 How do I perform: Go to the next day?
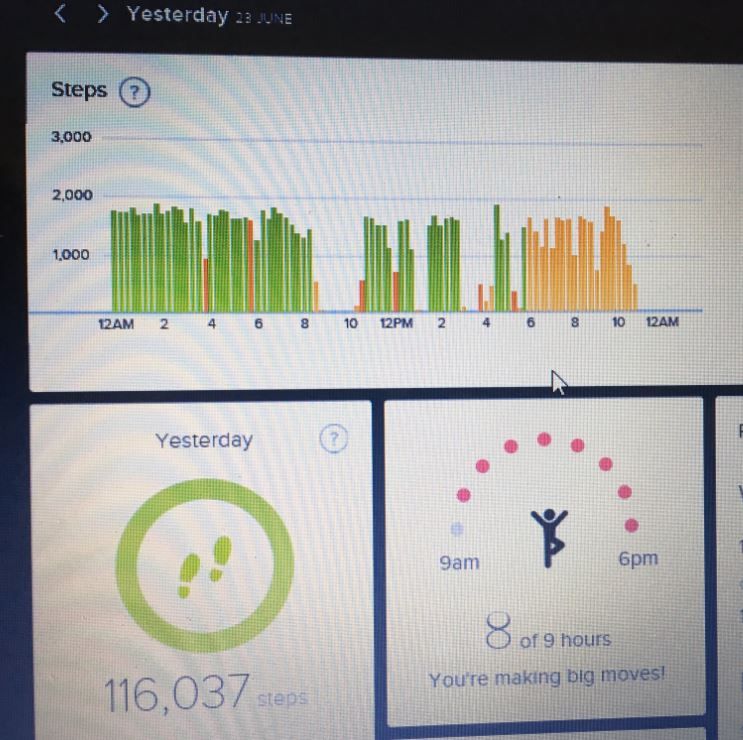[102, 14]
